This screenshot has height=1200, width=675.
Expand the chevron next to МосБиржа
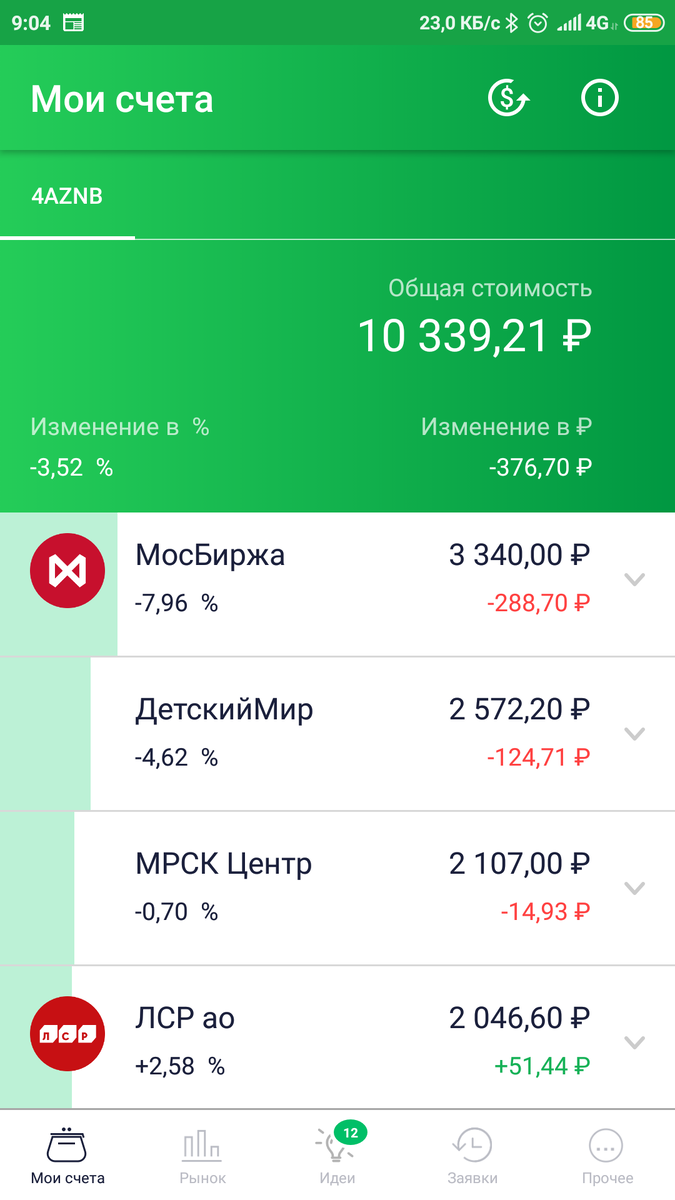click(x=634, y=579)
